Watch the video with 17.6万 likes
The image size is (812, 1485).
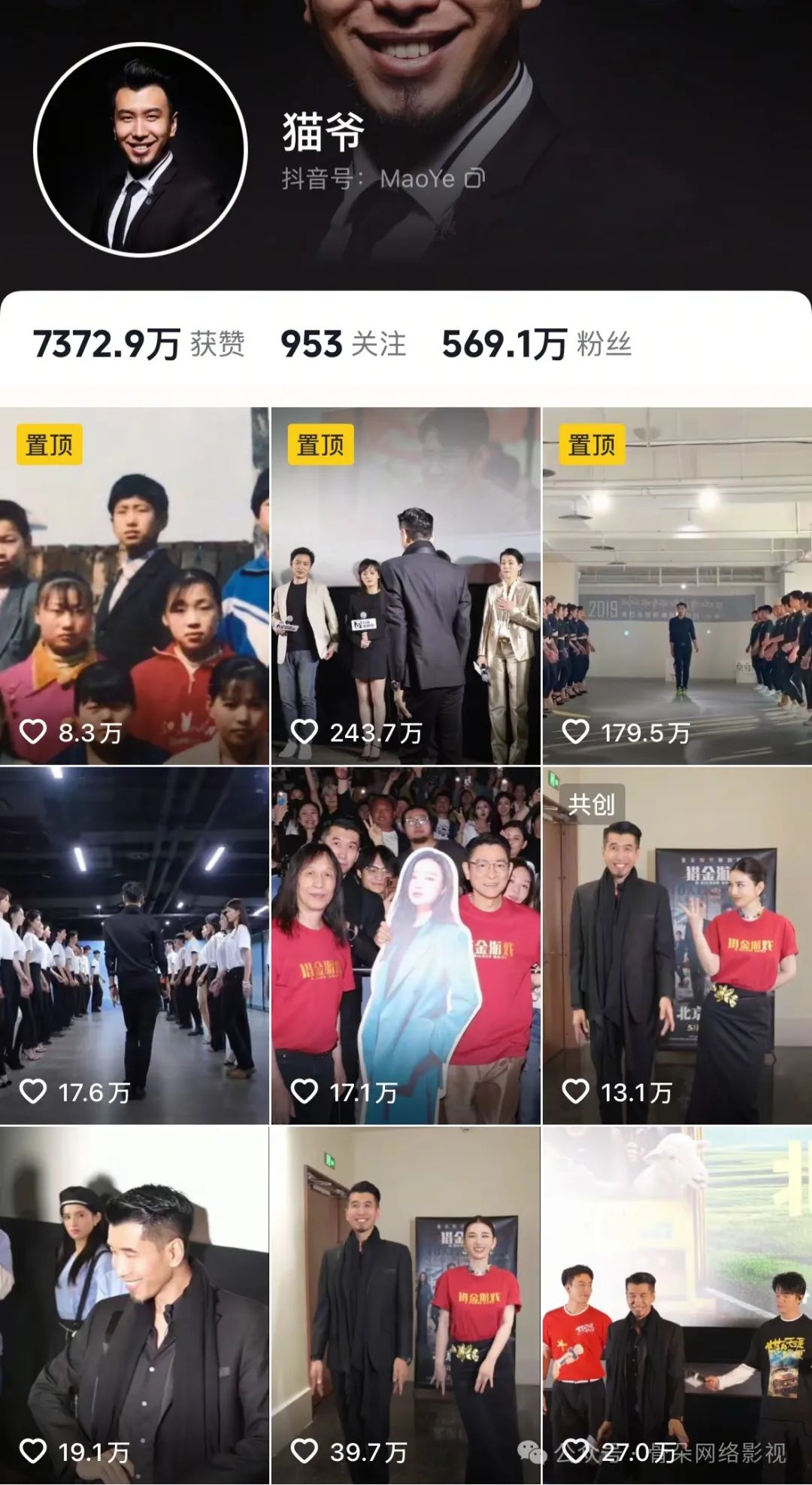134,946
